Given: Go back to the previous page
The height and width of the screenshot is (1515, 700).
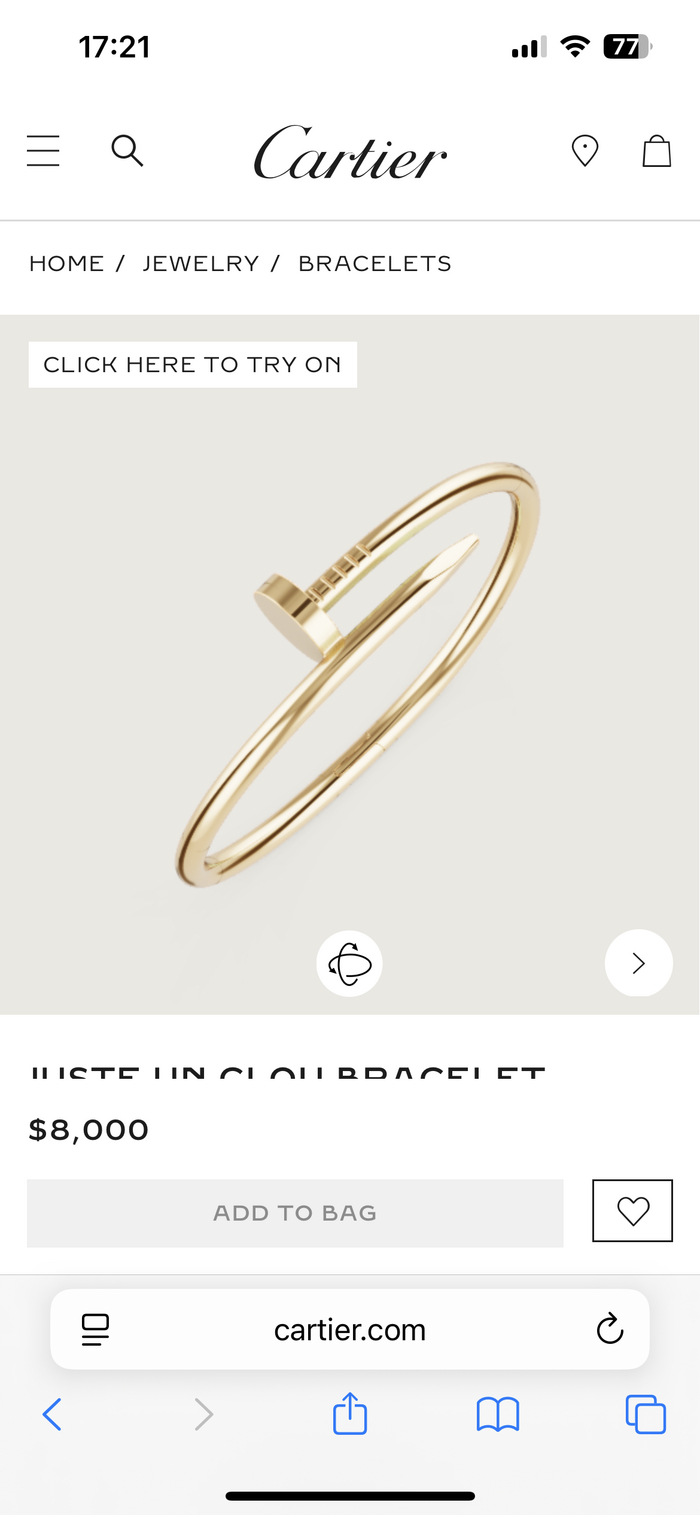Looking at the screenshot, I should coord(52,1415).
